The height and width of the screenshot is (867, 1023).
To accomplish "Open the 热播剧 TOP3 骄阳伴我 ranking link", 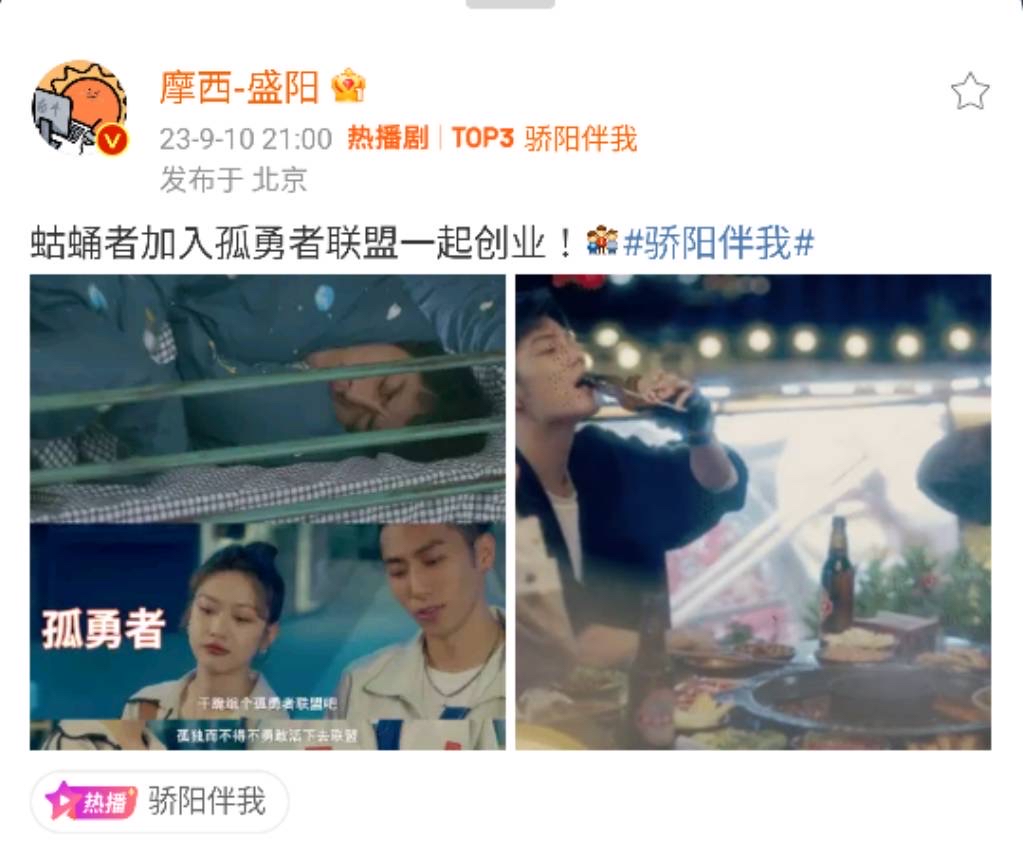I will [491, 138].
